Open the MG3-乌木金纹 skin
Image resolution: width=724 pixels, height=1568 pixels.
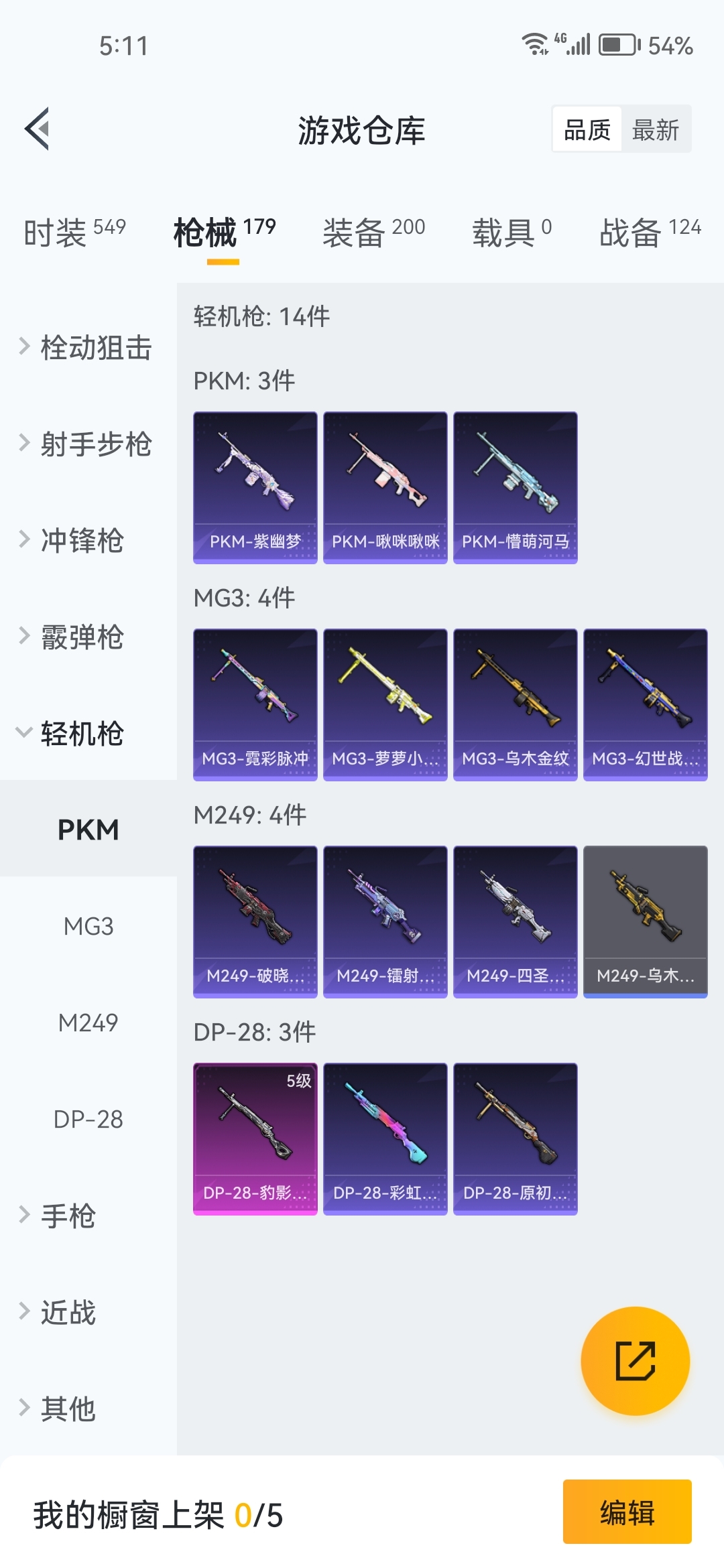coord(515,704)
